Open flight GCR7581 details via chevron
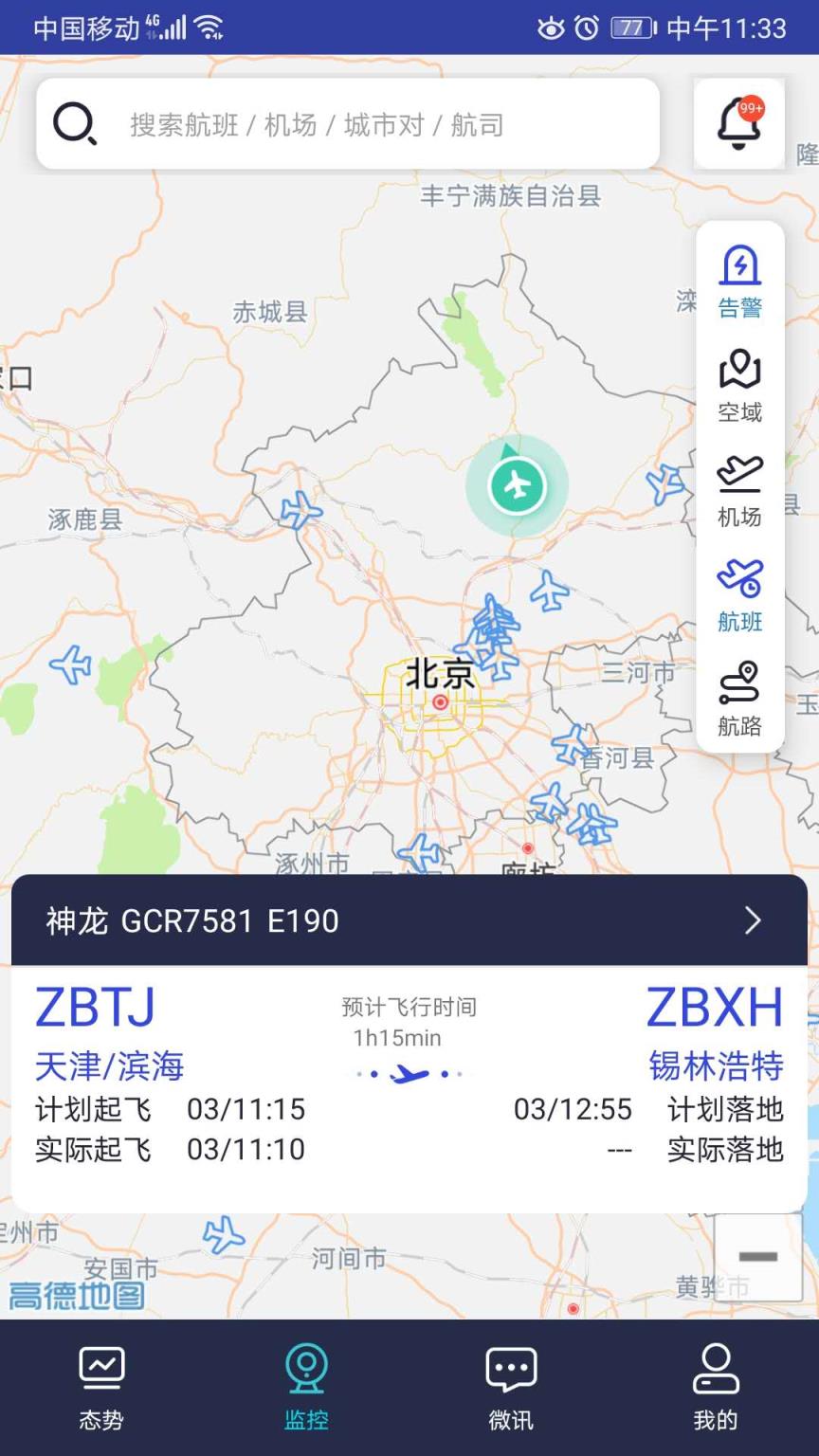The width and height of the screenshot is (819, 1456). 753,920
